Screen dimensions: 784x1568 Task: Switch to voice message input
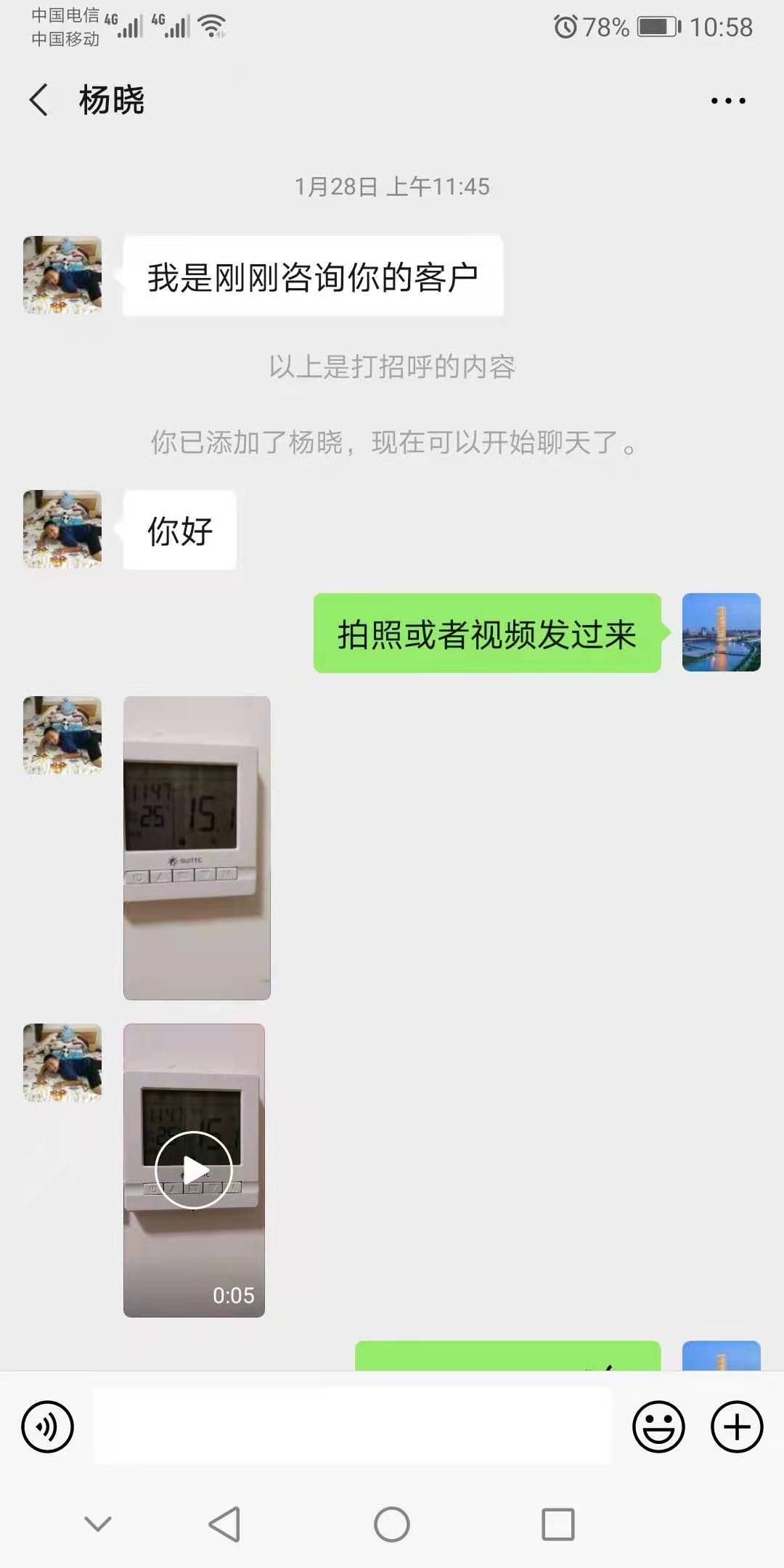pyautogui.click(x=48, y=1427)
